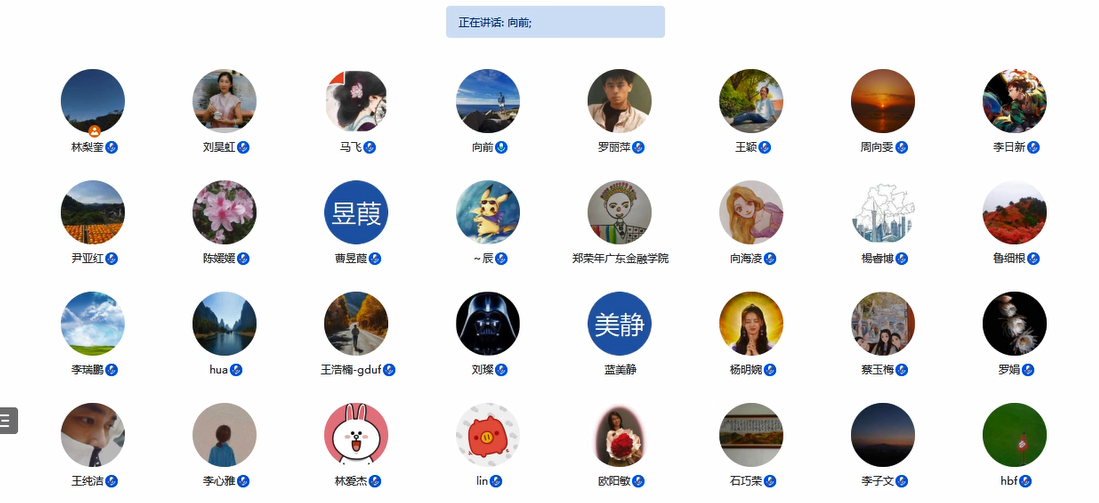The image size is (1099, 503).
Task: Select the 曹昱葭 avatar tile
Action: tap(356, 212)
